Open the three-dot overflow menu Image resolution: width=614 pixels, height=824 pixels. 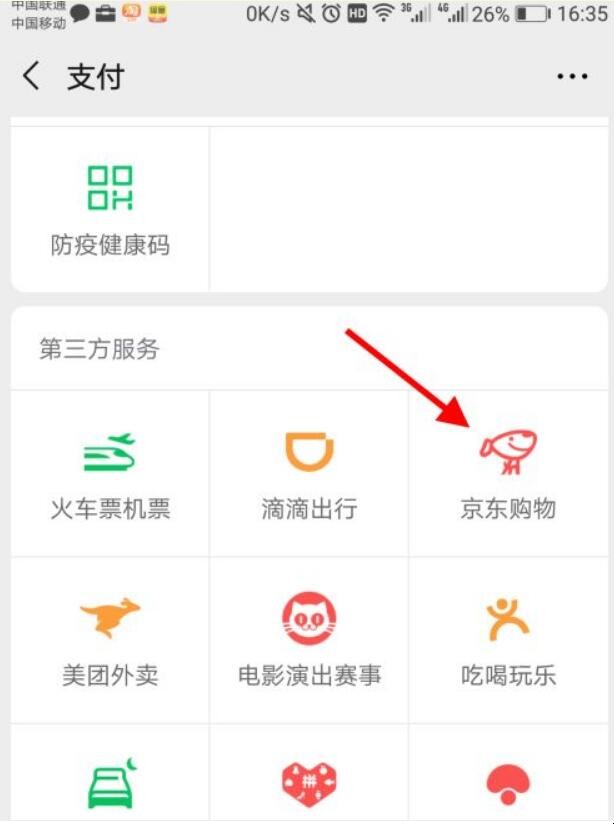coord(572,77)
